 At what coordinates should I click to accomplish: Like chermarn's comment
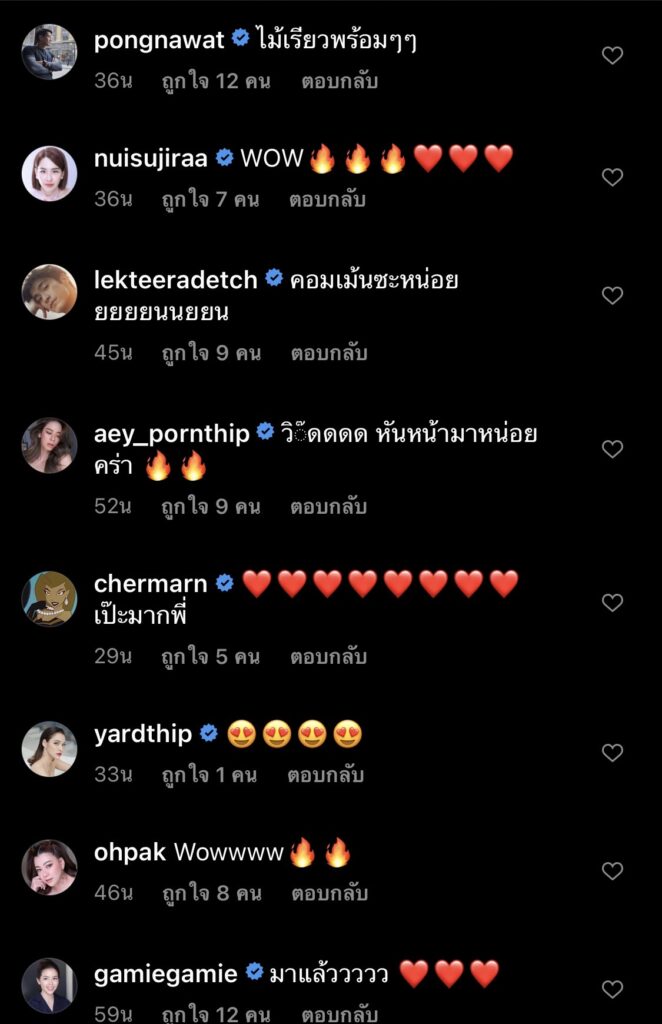coord(612,602)
